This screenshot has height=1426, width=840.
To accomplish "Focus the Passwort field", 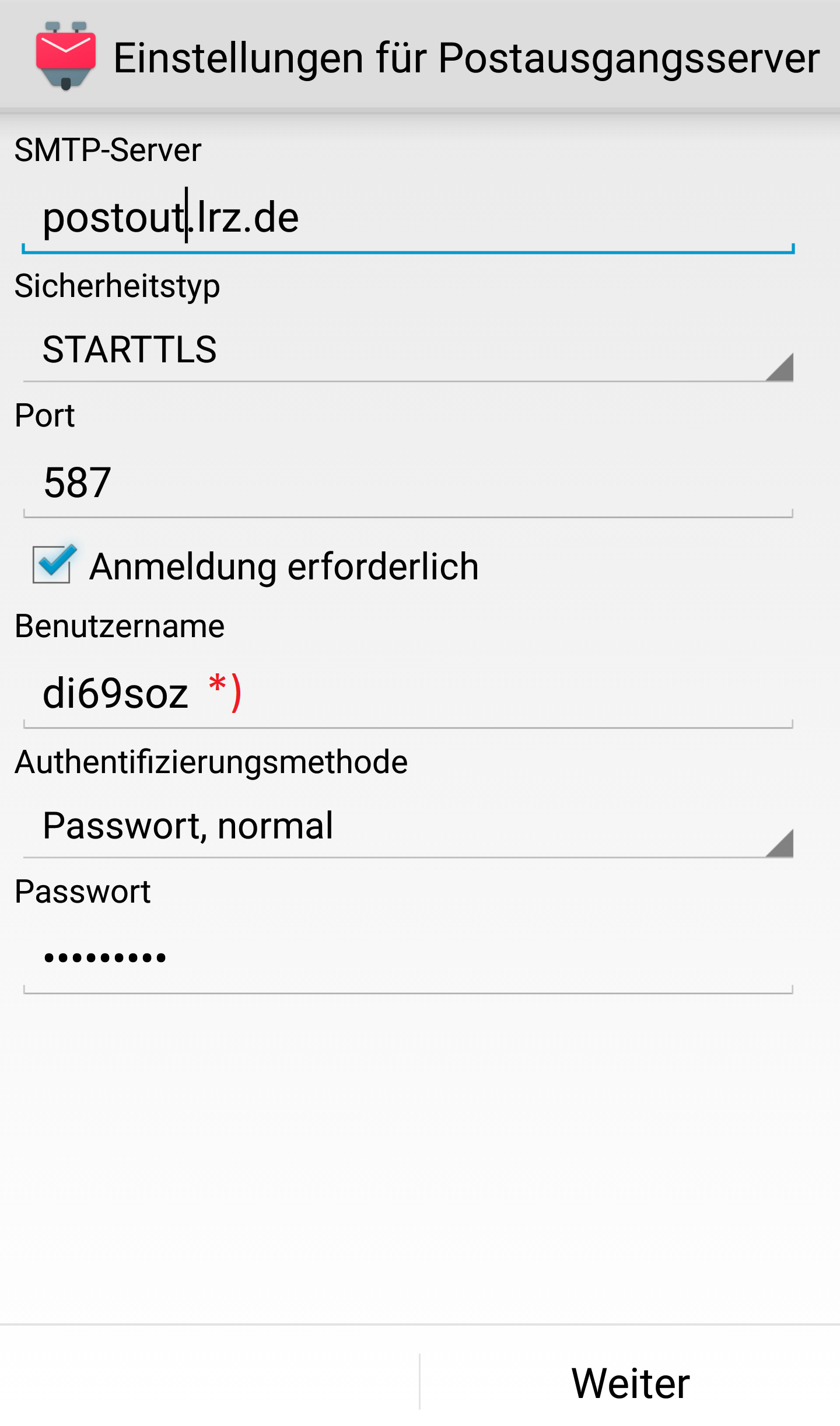I will point(408,958).
